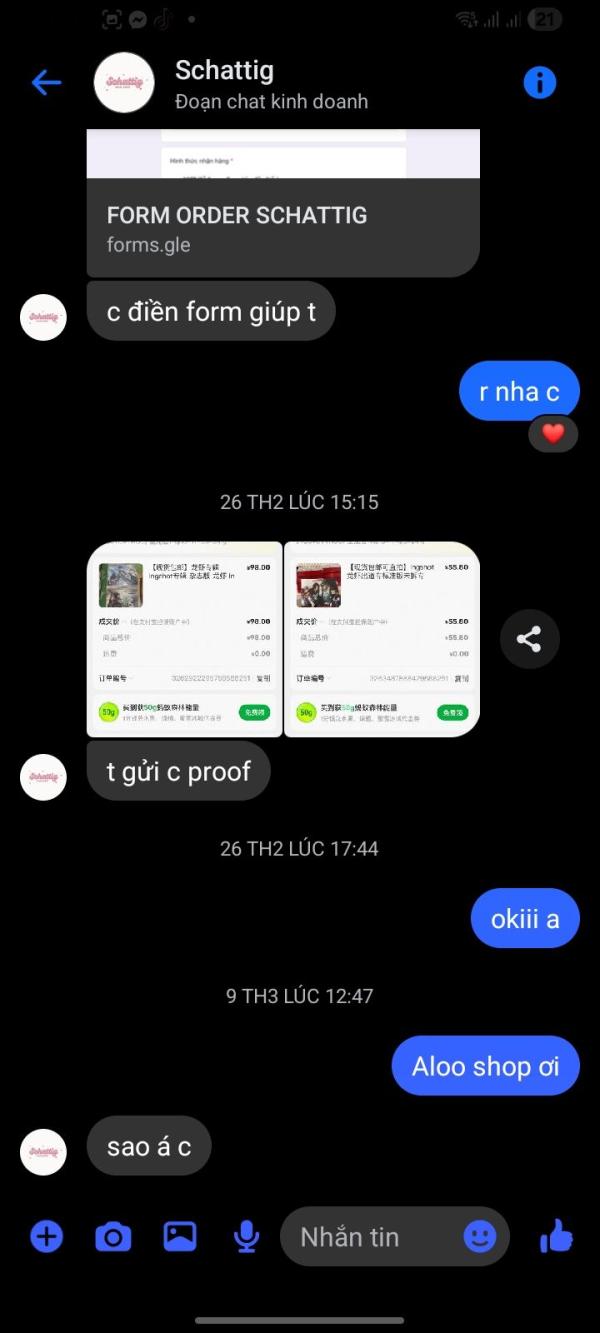This screenshot has height=1333, width=600.
Task: Open the Schattig profile header
Action: click(x=270, y=84)
